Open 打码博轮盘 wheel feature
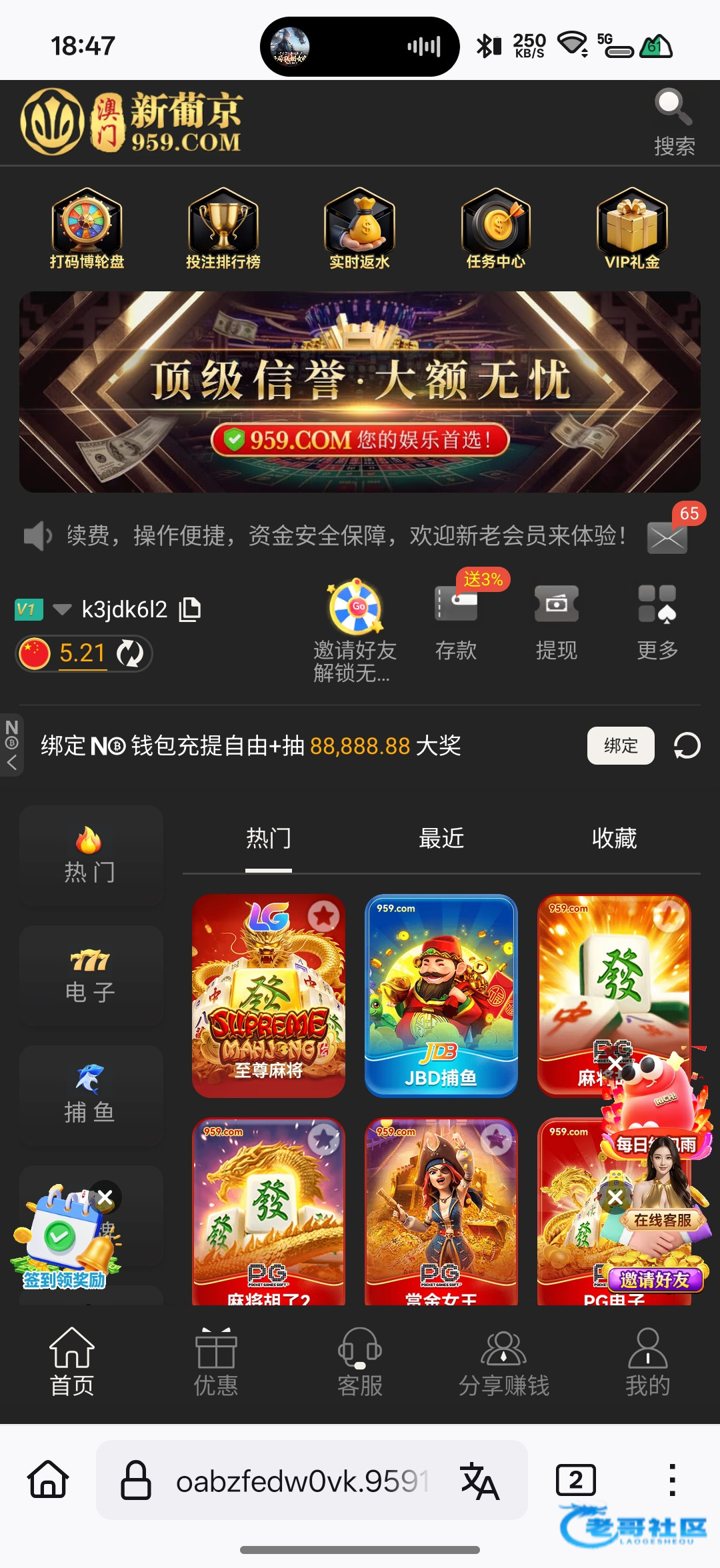 point(87,228)
